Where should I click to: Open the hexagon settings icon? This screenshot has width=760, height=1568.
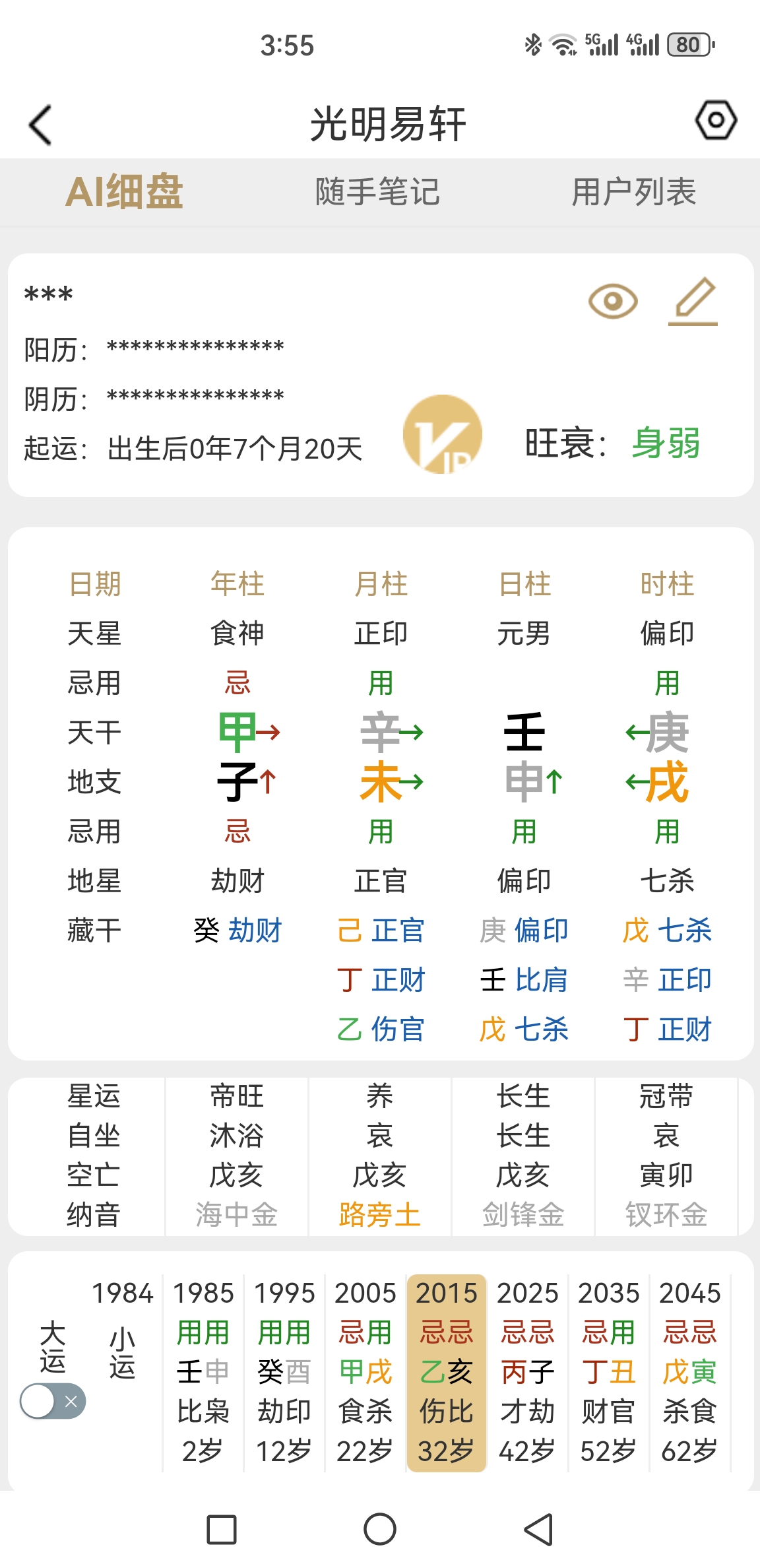pyautogui.click(x=715, y=120)
